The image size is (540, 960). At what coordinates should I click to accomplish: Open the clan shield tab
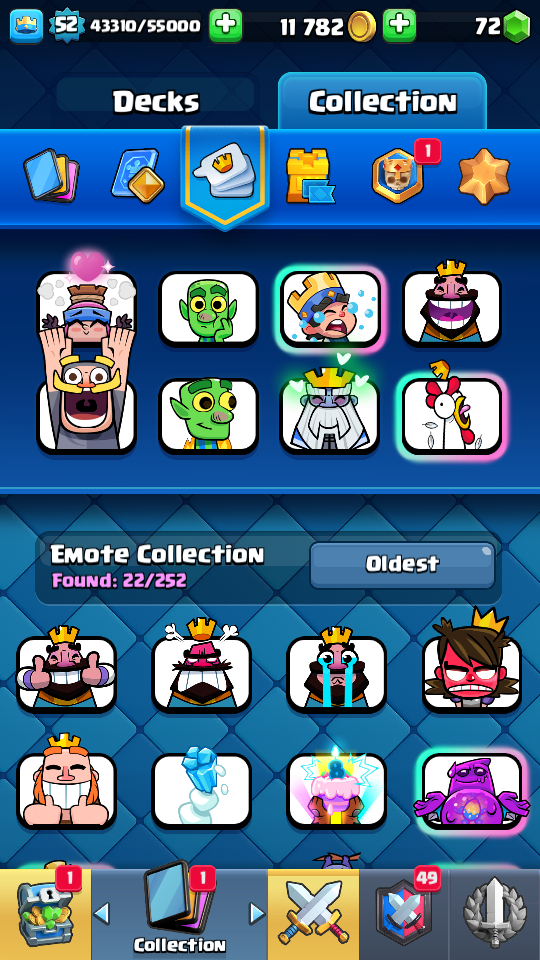(403, 913)
